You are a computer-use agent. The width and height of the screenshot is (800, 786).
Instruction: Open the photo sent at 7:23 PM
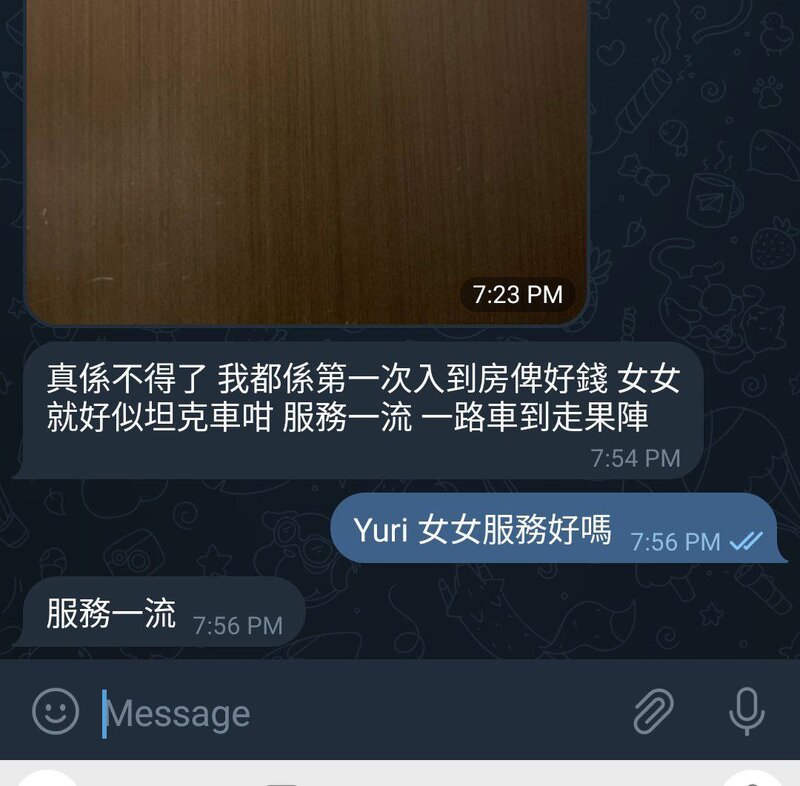[x=306, y=150]
